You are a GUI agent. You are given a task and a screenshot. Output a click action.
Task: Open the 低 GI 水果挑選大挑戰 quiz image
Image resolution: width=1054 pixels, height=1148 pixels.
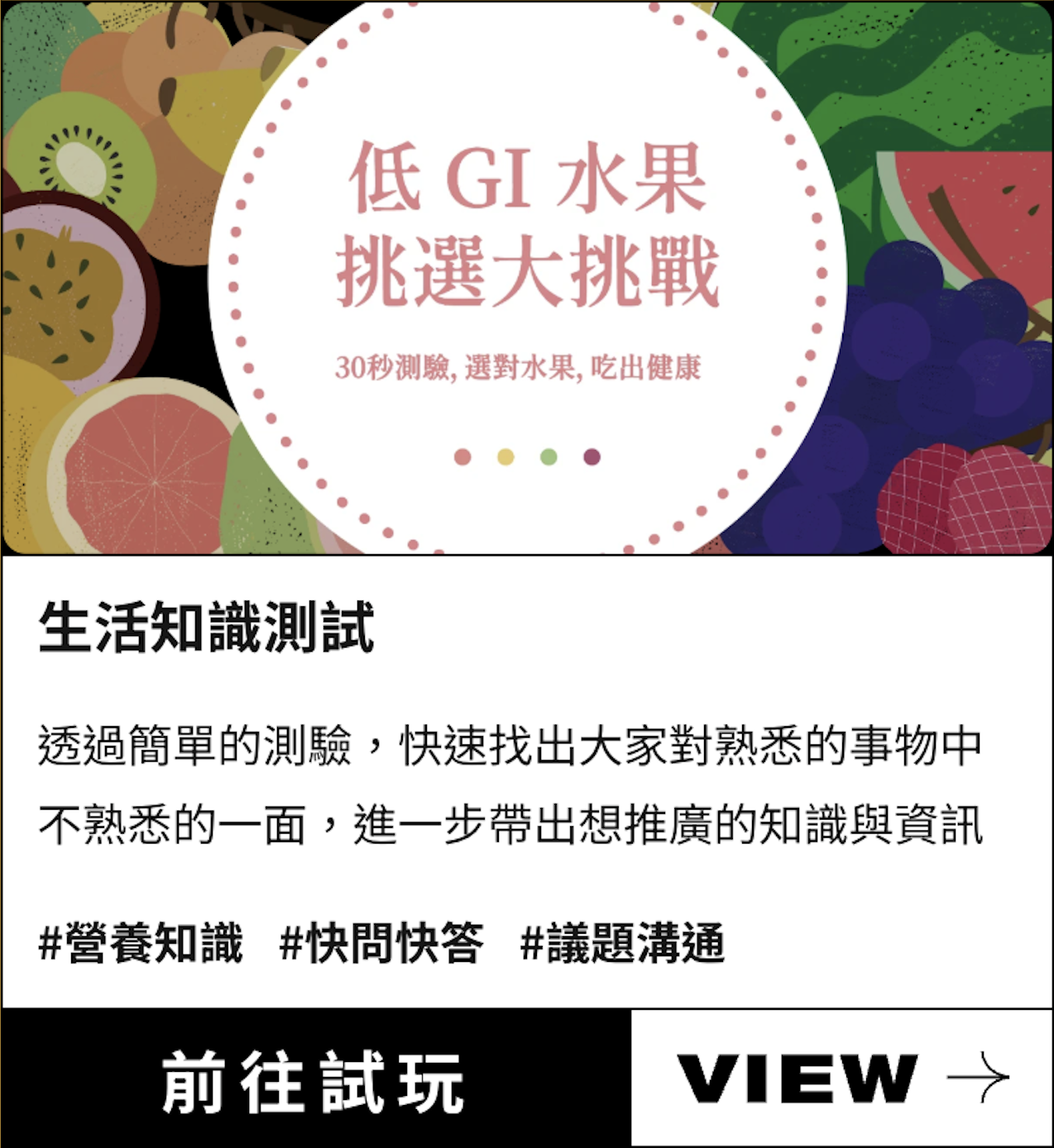[527, 277]
